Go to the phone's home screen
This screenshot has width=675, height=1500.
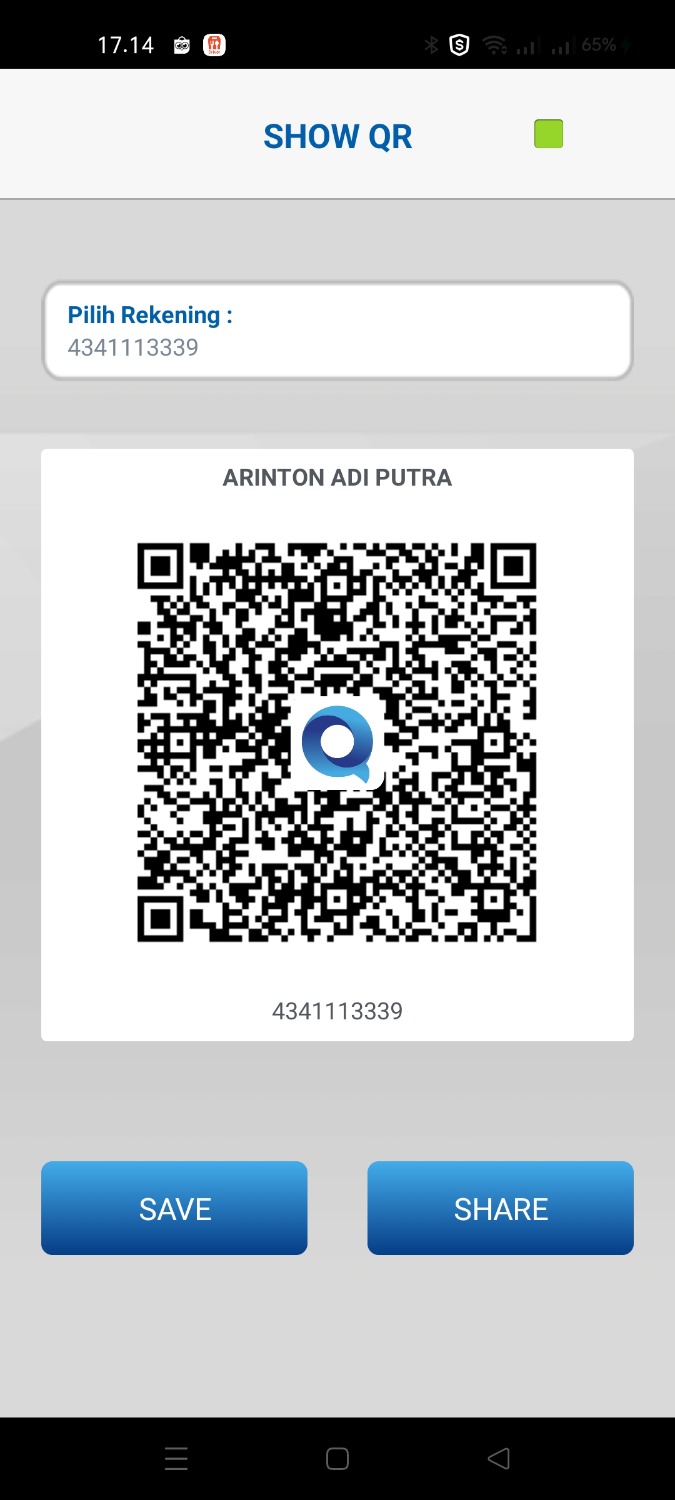click(337, 1459)
